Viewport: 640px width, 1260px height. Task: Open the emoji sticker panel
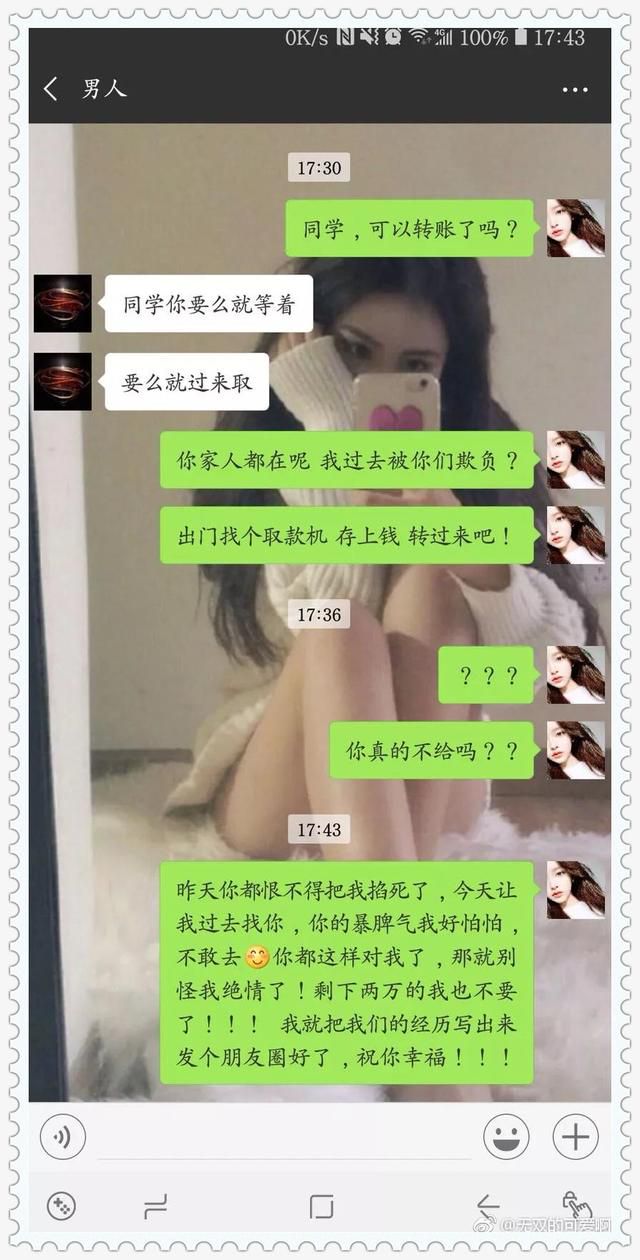click(507, 1137)
